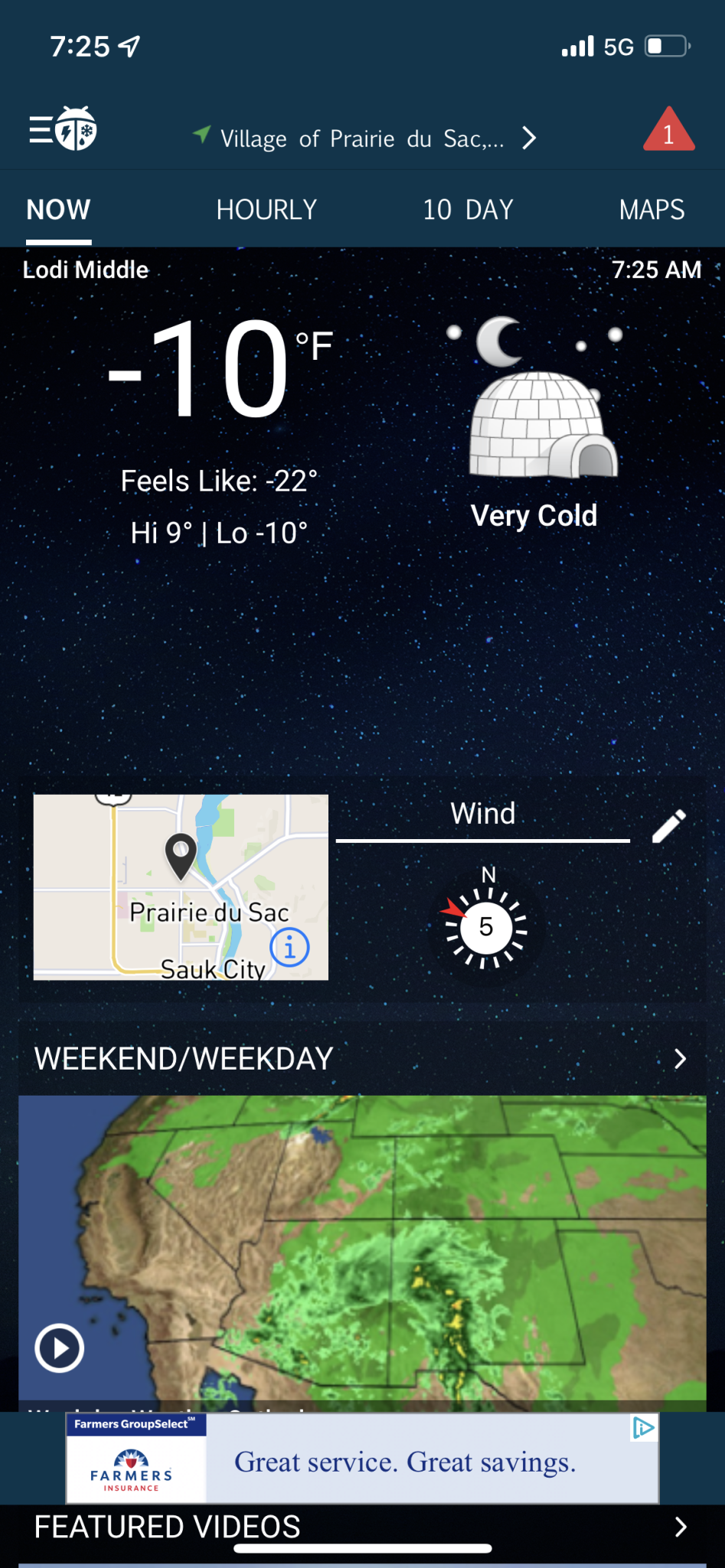Select the NOW tab

pyautogui.click(x=59, y=210)
